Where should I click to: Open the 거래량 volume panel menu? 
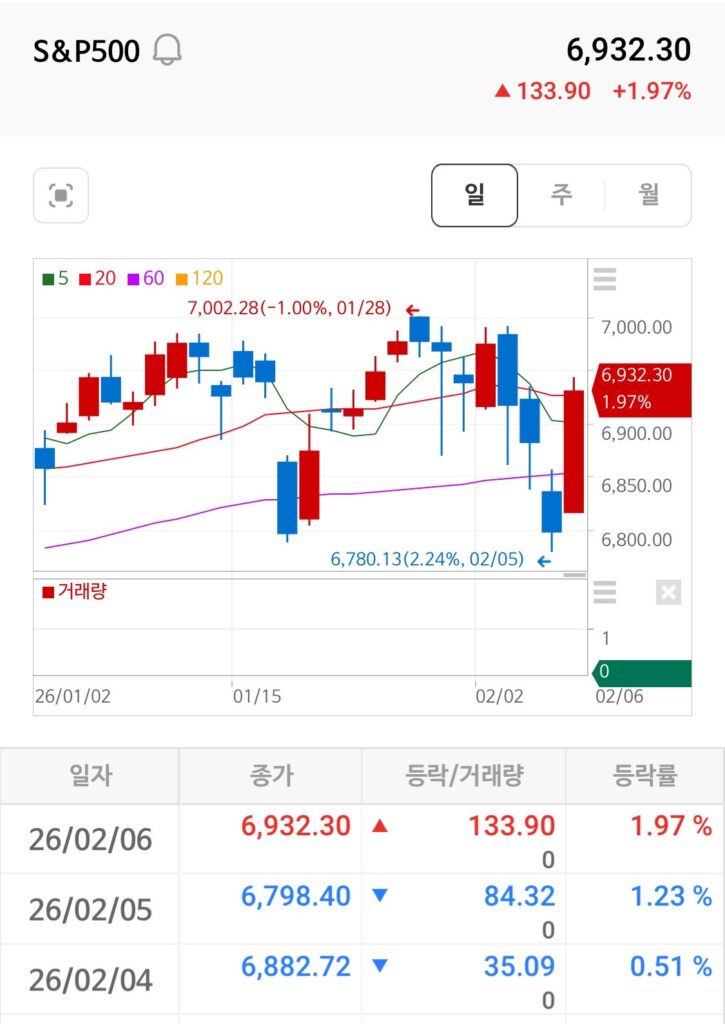pyautogui.click(x=605, y=593)
